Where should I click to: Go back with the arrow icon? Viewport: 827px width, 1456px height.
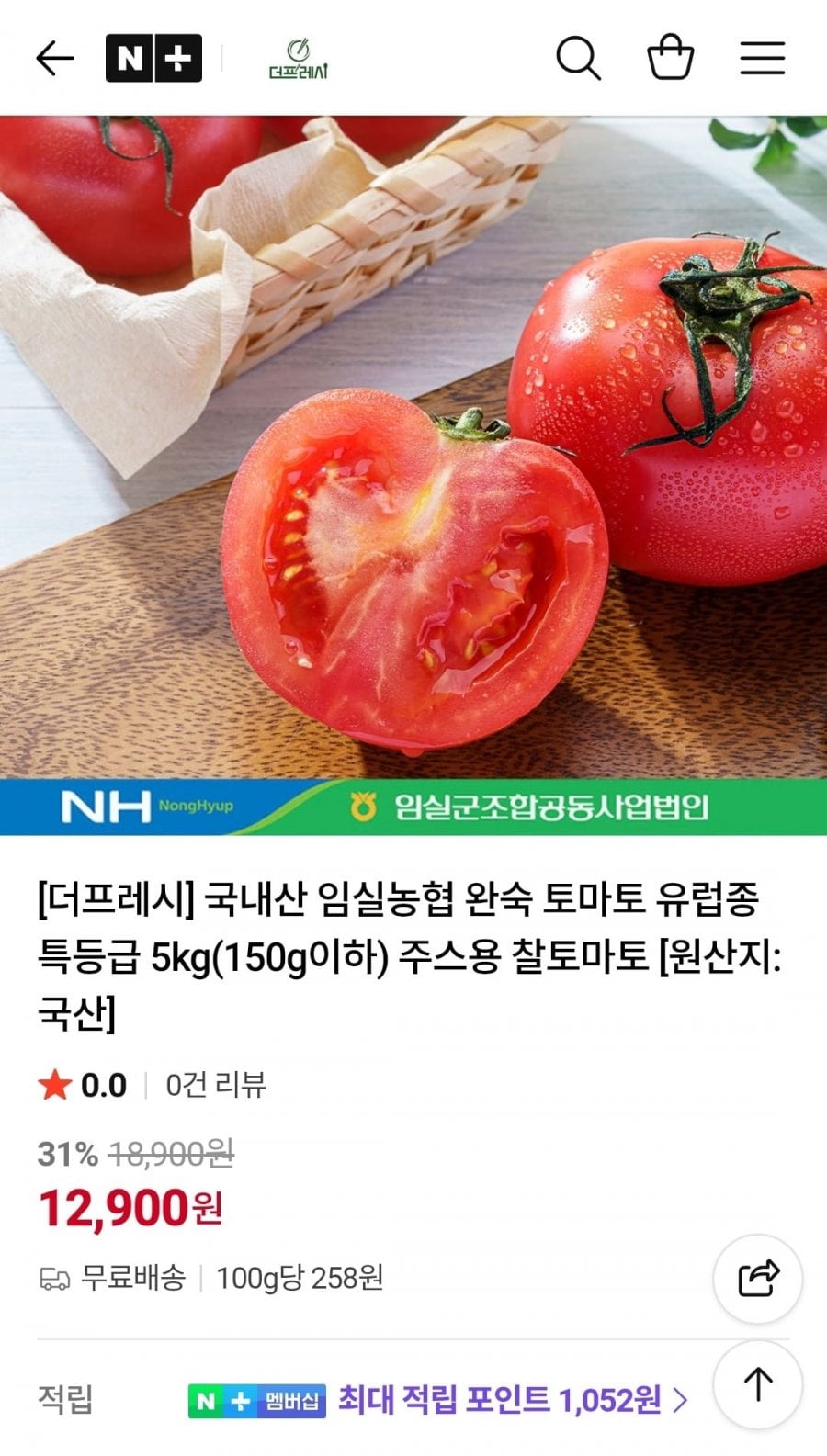[x=54, y=59]
